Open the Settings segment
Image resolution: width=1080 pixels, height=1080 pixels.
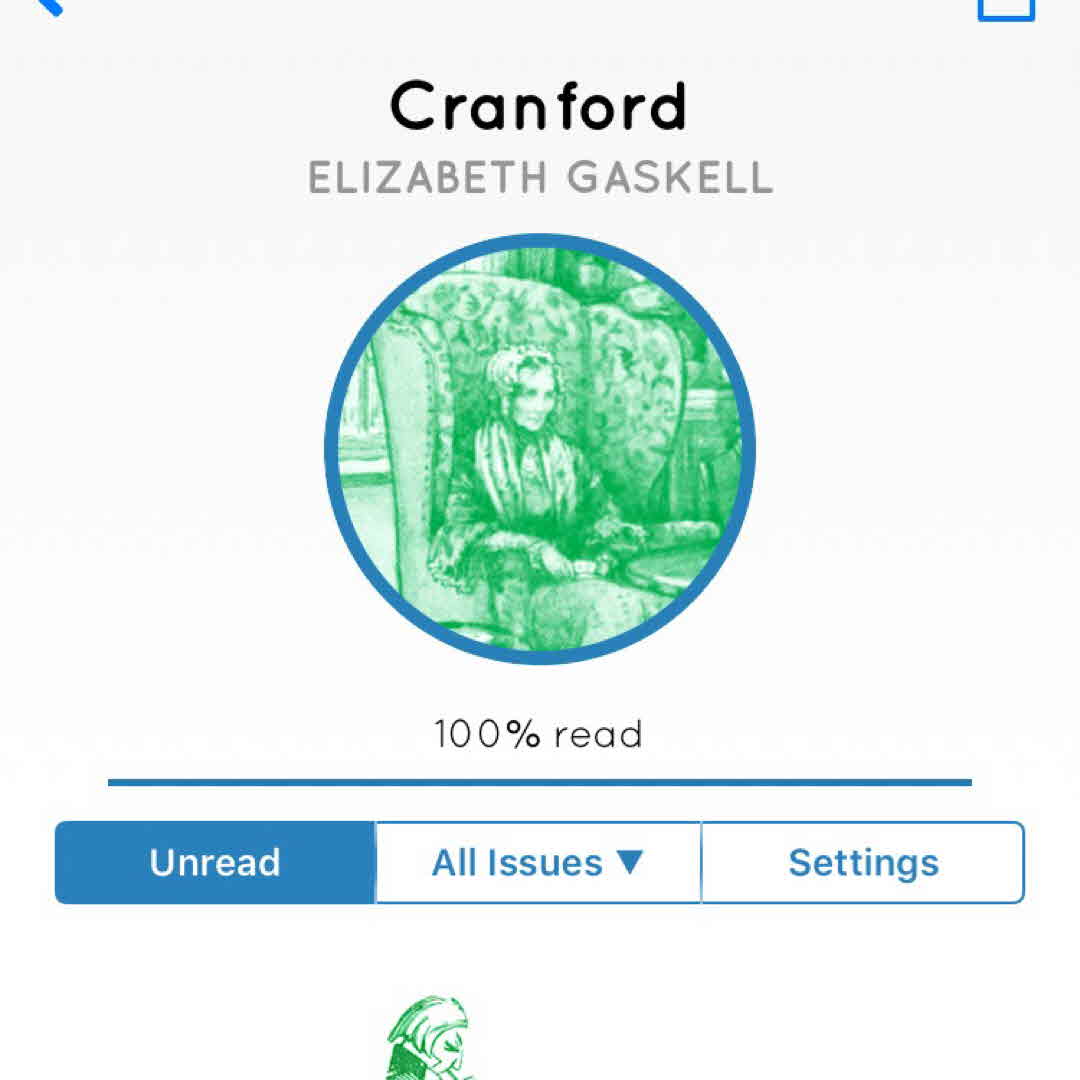click(863, 862)
